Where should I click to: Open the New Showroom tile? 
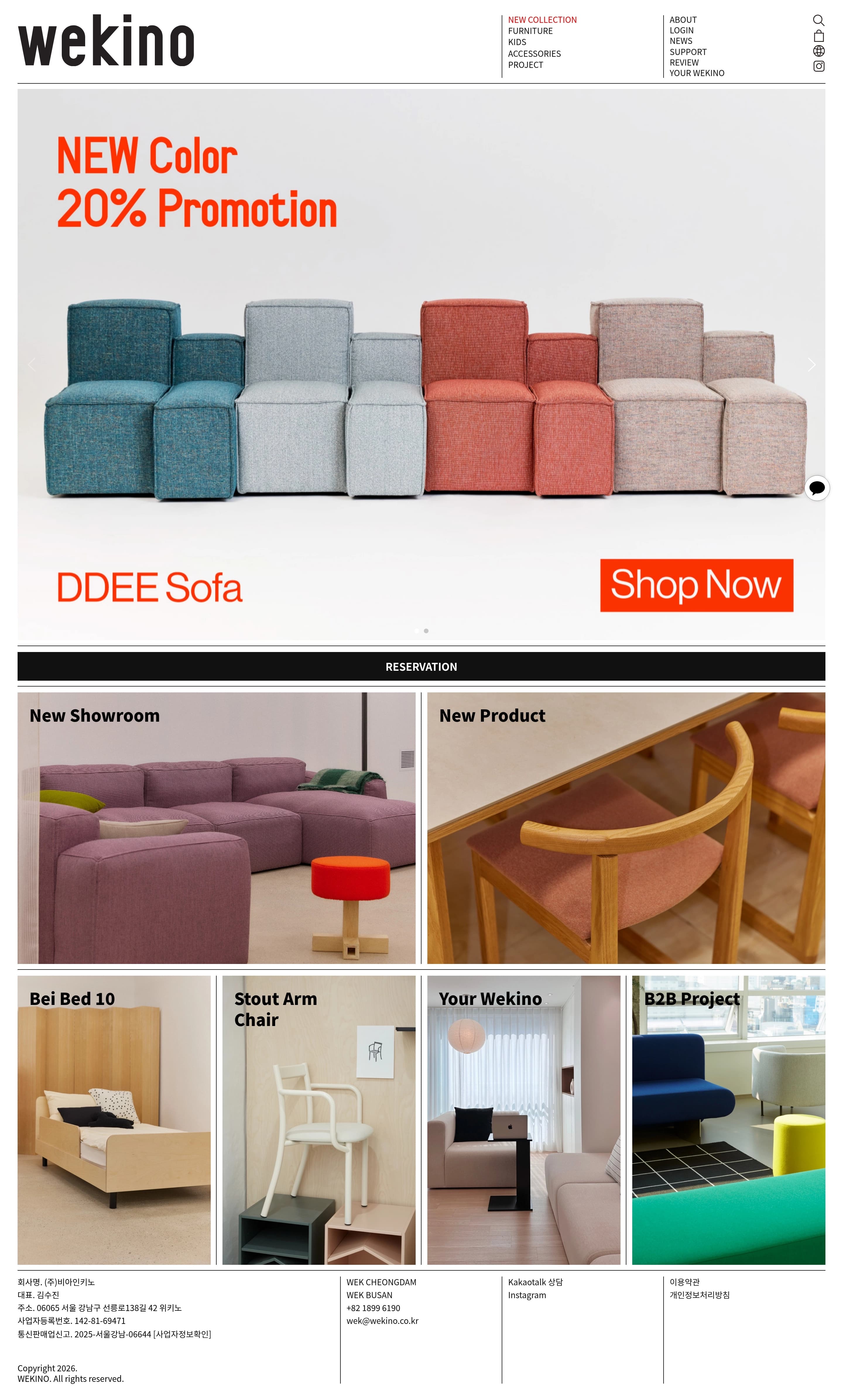pyautogui.click(x=216, y=828)
